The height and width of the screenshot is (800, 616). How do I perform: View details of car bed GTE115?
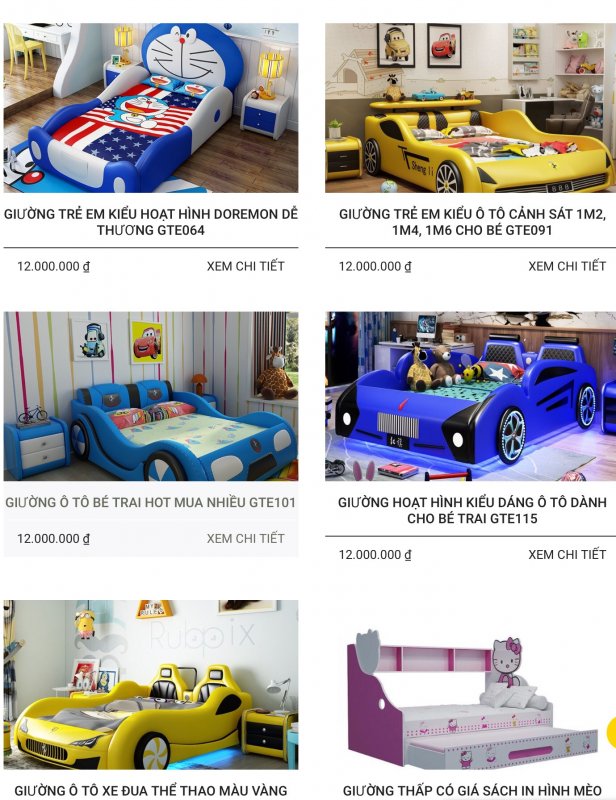point(567,554)
